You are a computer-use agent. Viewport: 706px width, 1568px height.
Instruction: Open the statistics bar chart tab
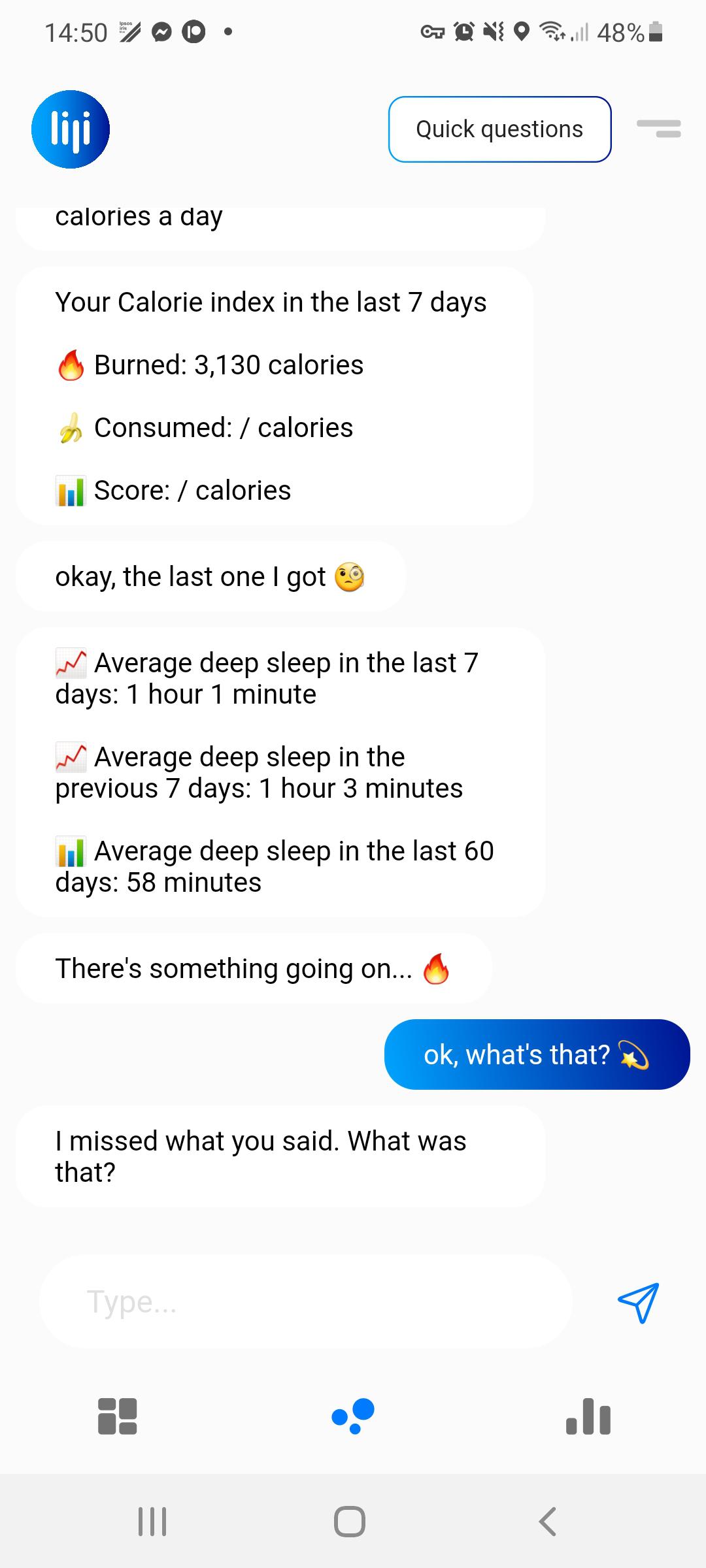tap(588, 1416)
